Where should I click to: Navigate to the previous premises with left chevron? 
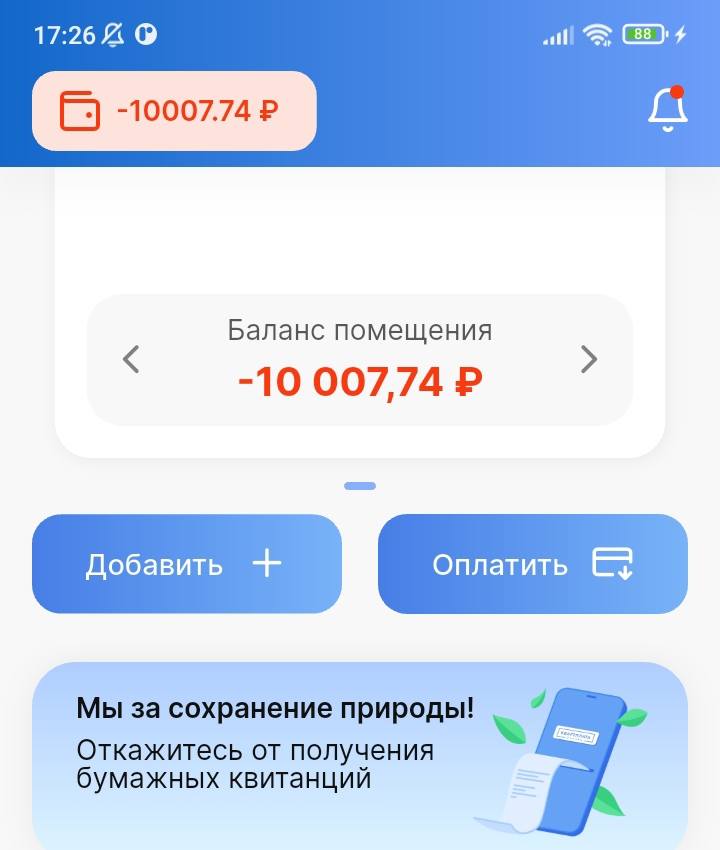(130, 360)
